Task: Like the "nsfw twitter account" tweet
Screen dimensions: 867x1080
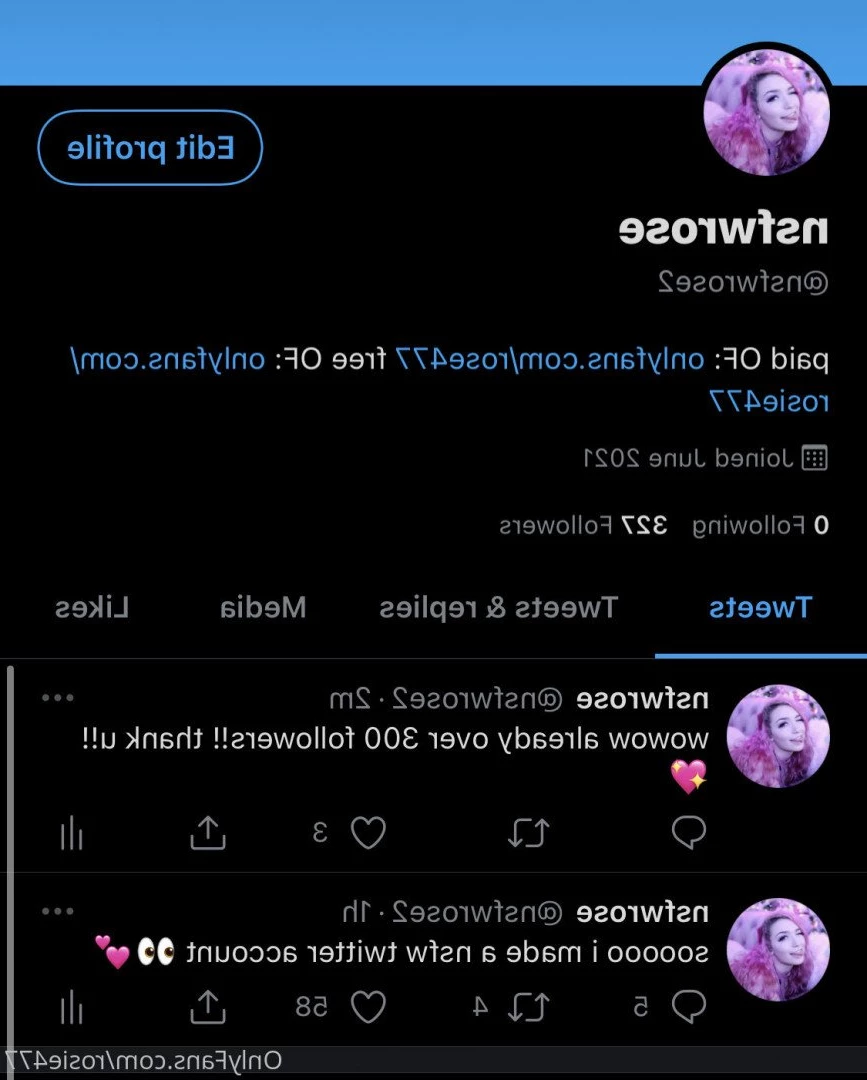Action: 367,1007
